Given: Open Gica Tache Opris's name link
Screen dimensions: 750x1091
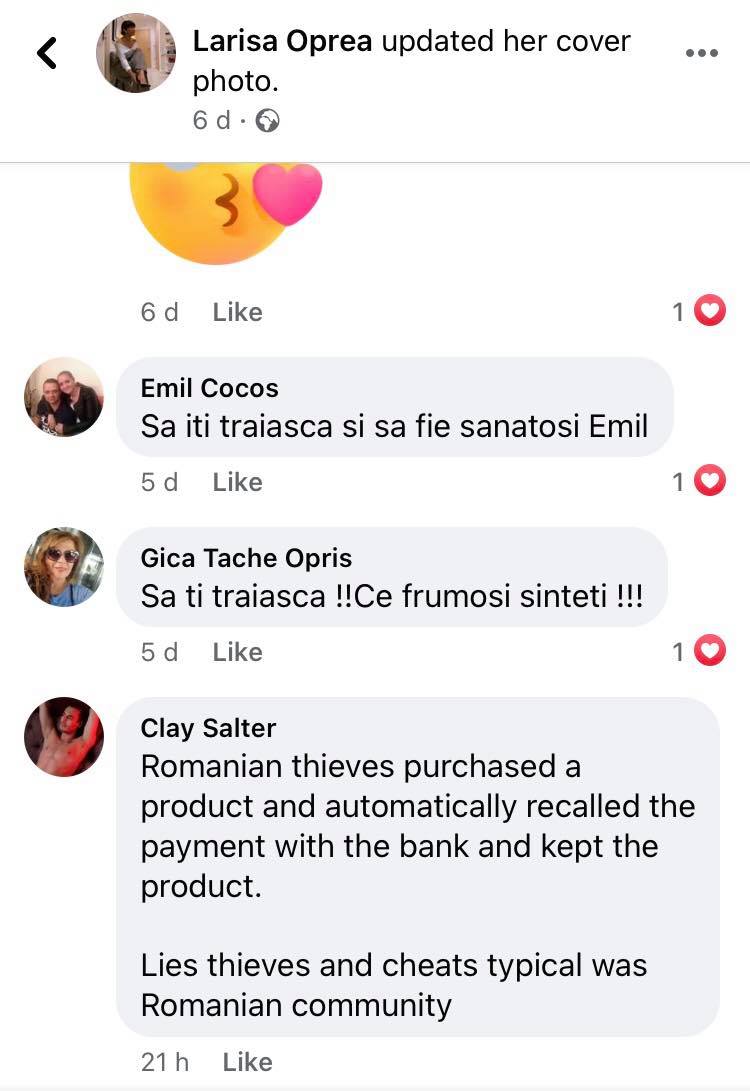Looking at the screenshot, I should pyautogui.click(x=246, y=558).
